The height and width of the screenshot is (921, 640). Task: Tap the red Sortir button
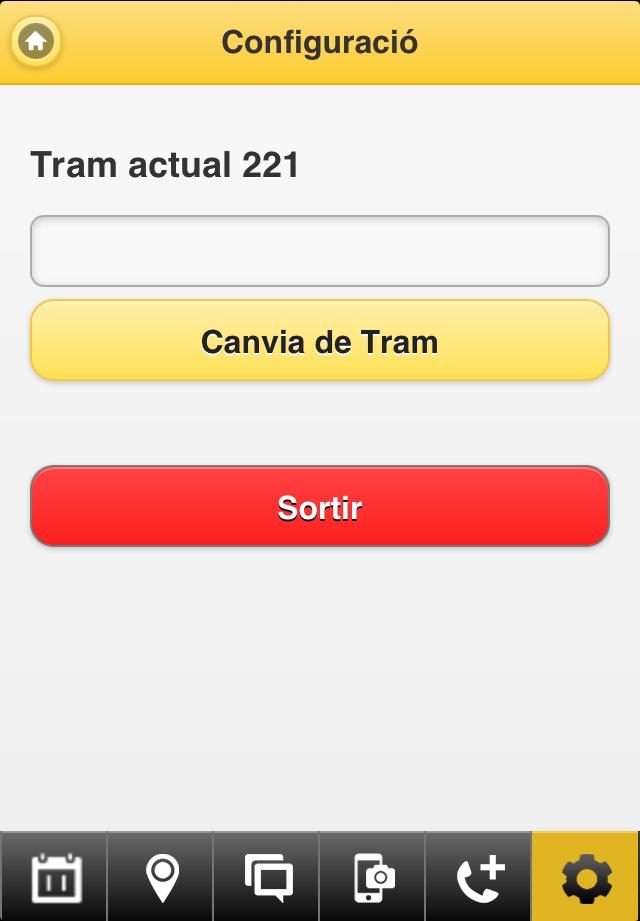pyautogui.click(x=320, y=507)
